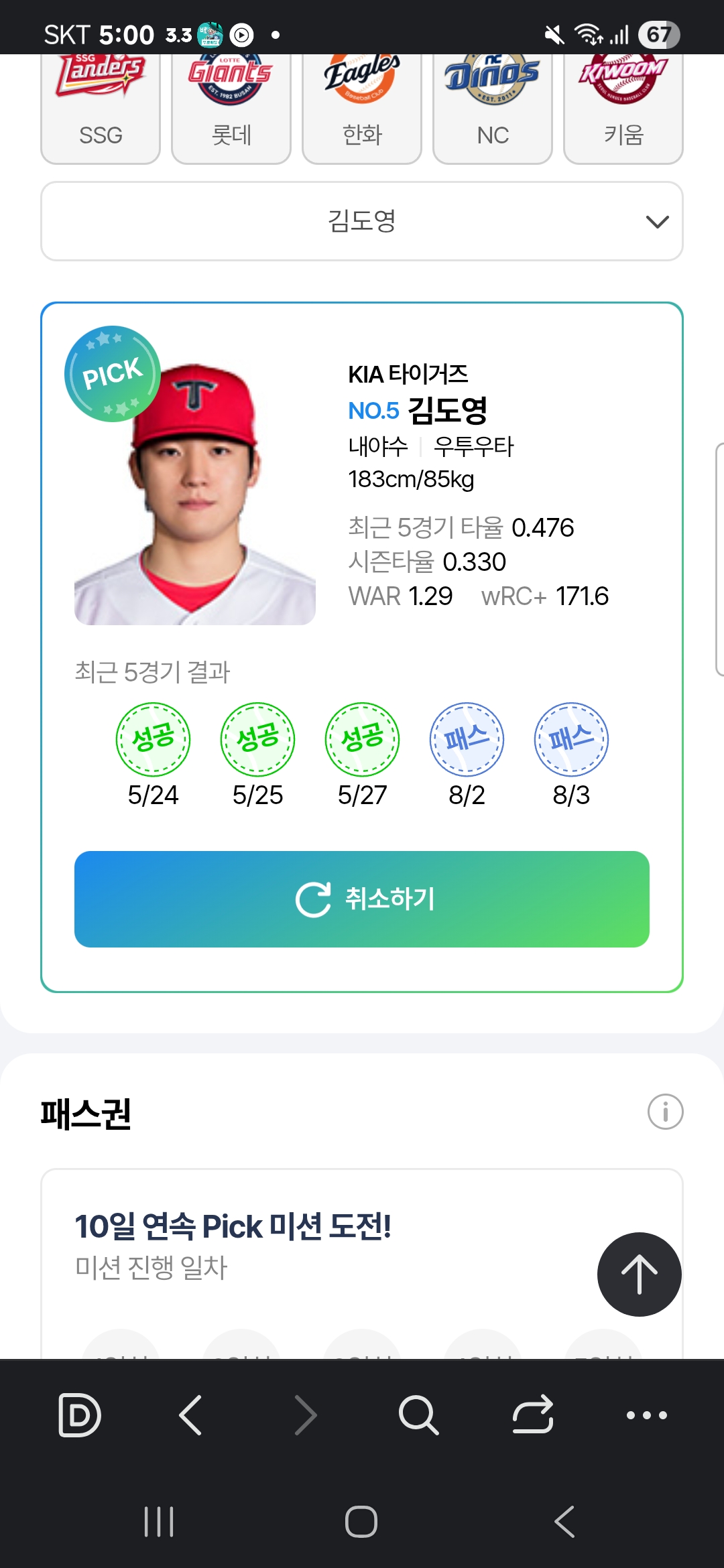Select the SSG Landers team
The height and width of the screenshot is (1568, 724).
pyautogui.click(x=101, y=111)
